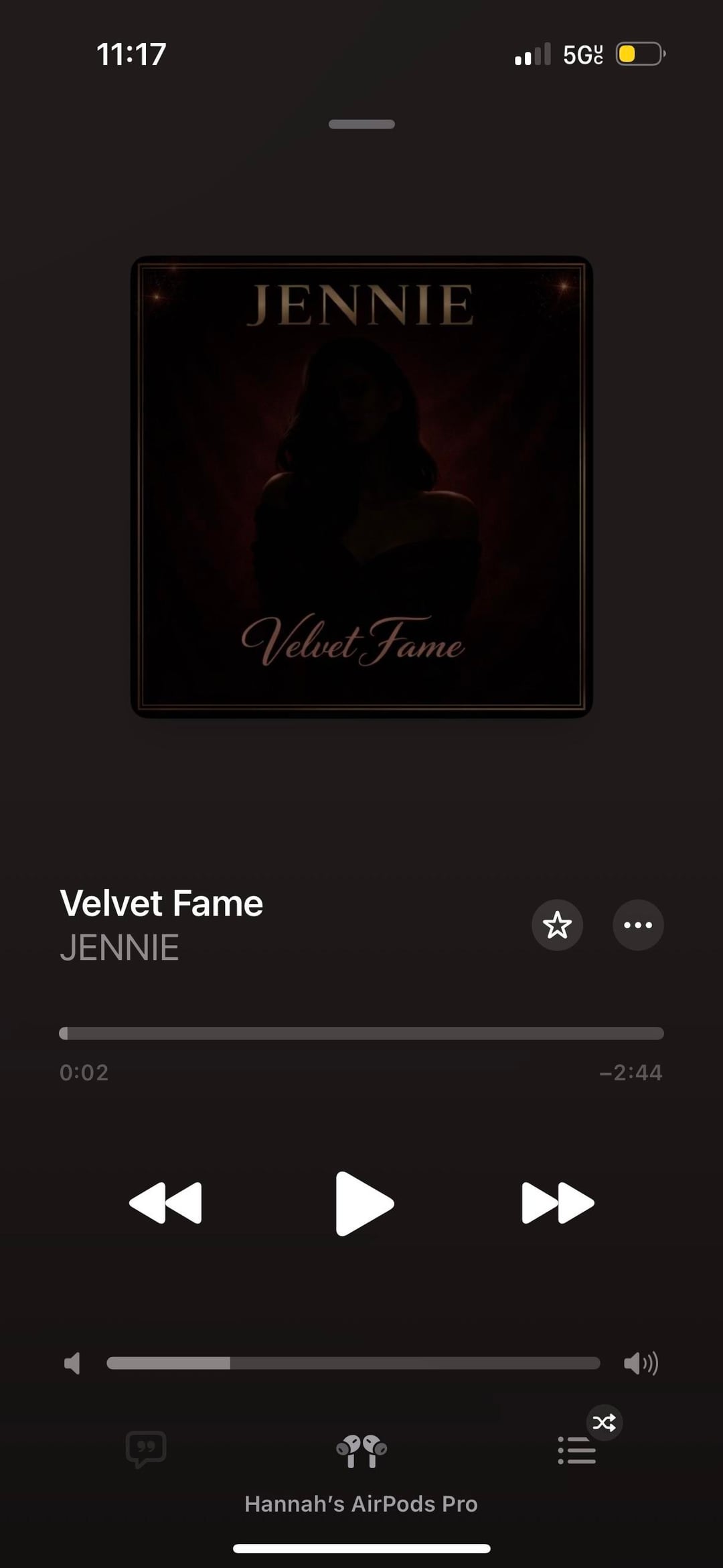
Task: Open the Up Next queue list
Action: 577,1451
